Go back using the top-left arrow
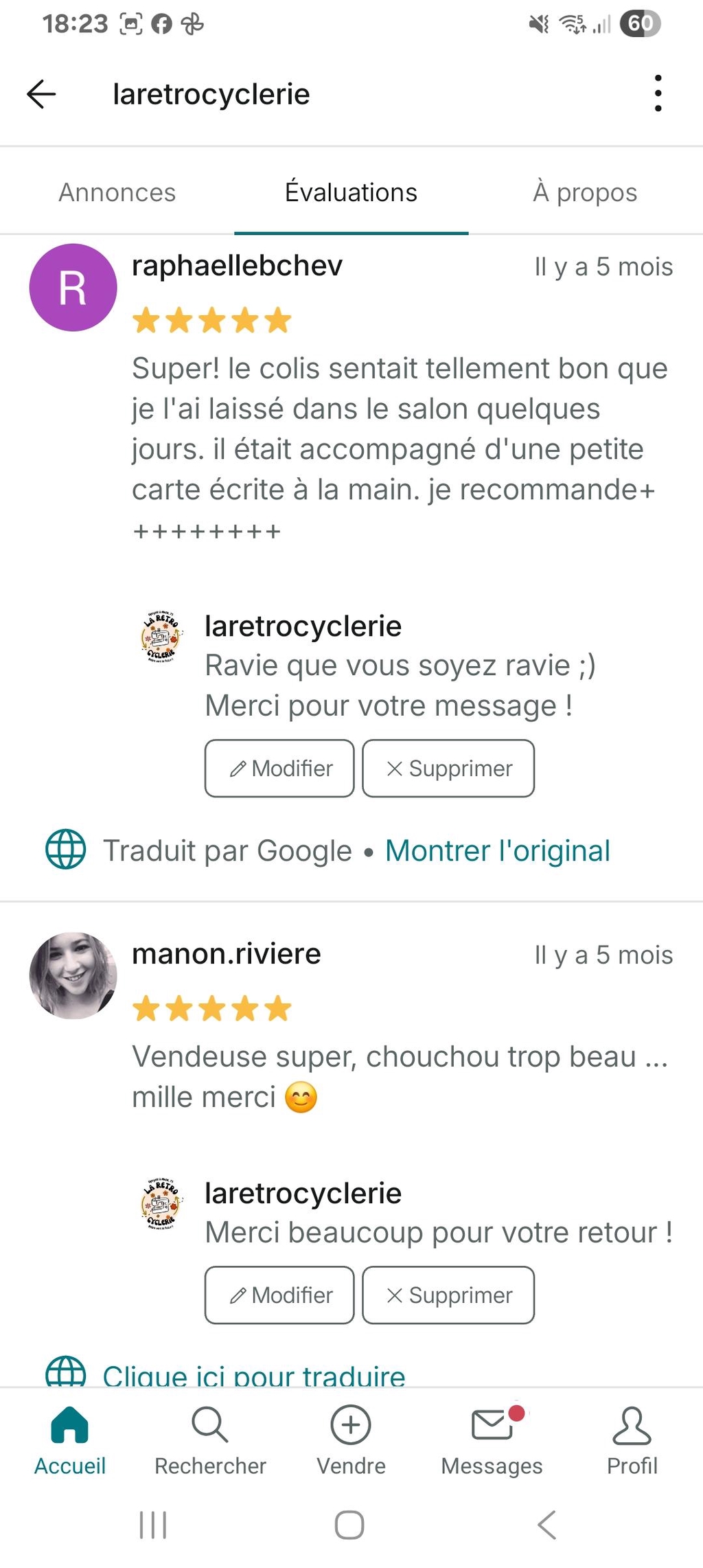 point(41,94)
